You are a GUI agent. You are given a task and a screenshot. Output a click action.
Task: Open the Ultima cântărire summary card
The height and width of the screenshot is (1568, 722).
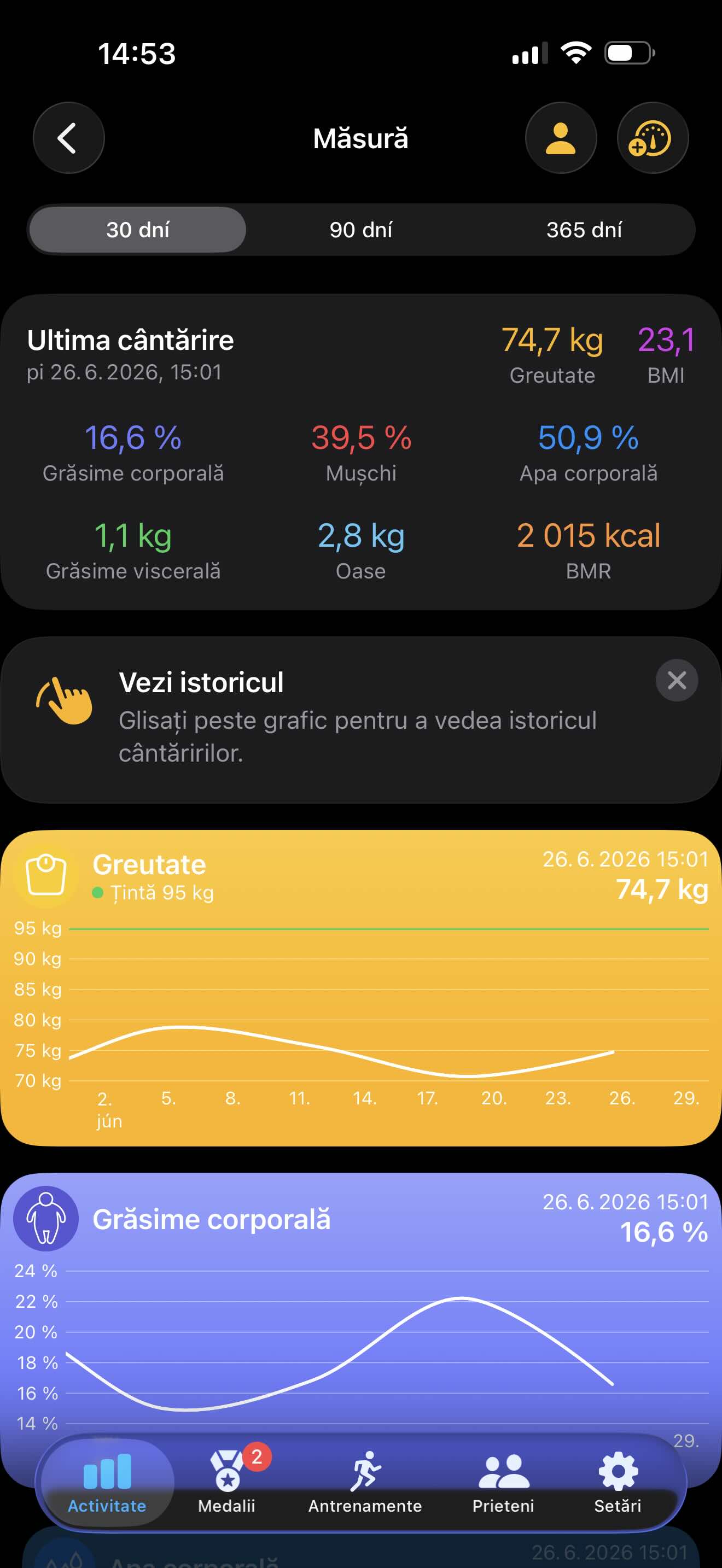coord(361,452)
